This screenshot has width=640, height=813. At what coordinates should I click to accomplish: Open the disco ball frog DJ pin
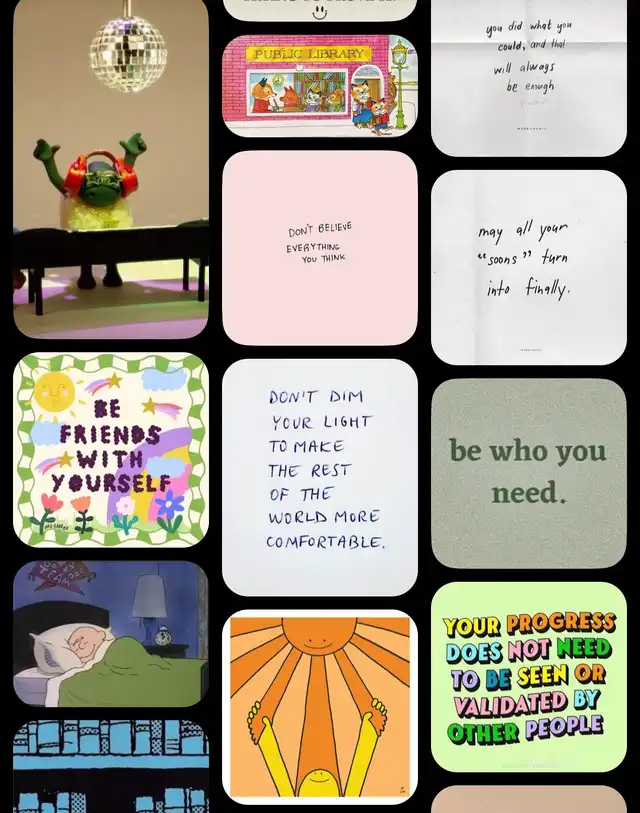[x=111, y=168]
